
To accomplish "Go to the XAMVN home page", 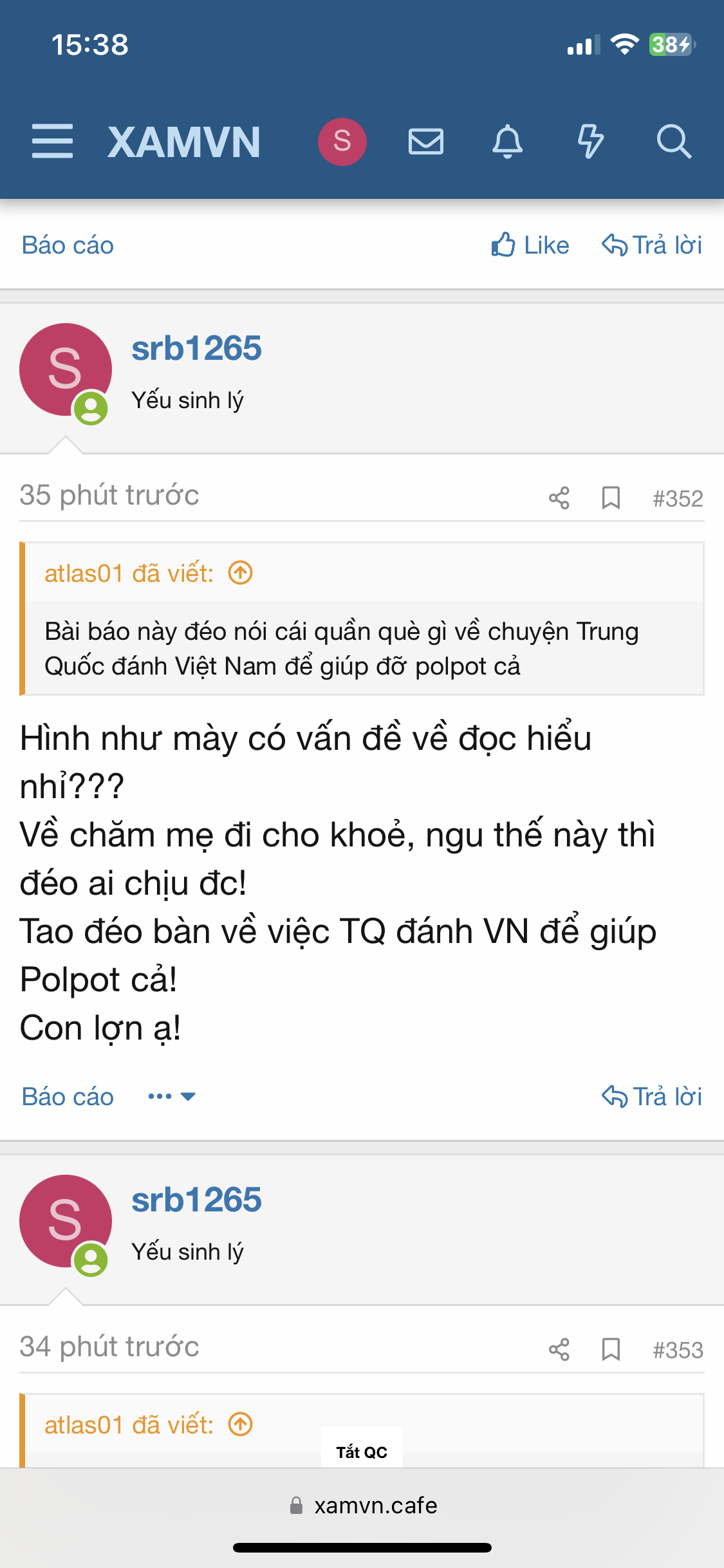I will click(x=184, y=142).
